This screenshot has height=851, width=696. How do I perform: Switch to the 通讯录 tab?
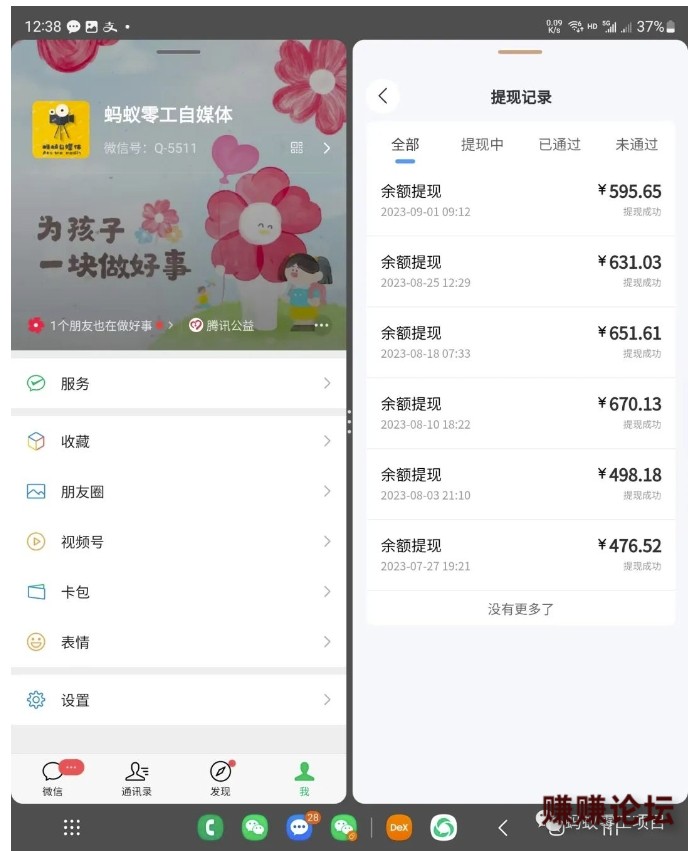[x=137, y=778]
